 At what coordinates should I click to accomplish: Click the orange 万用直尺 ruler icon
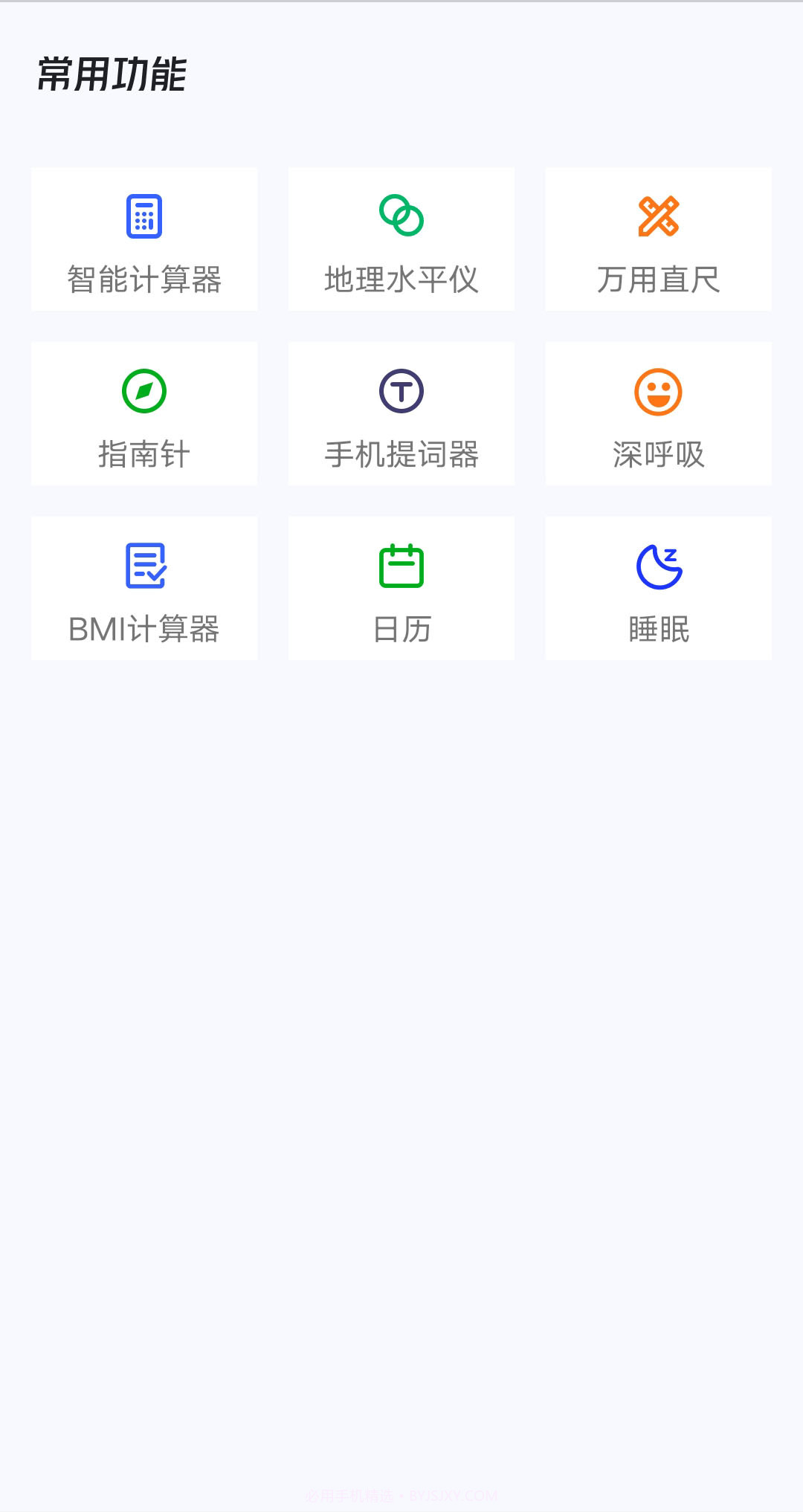tap(659, 216)
